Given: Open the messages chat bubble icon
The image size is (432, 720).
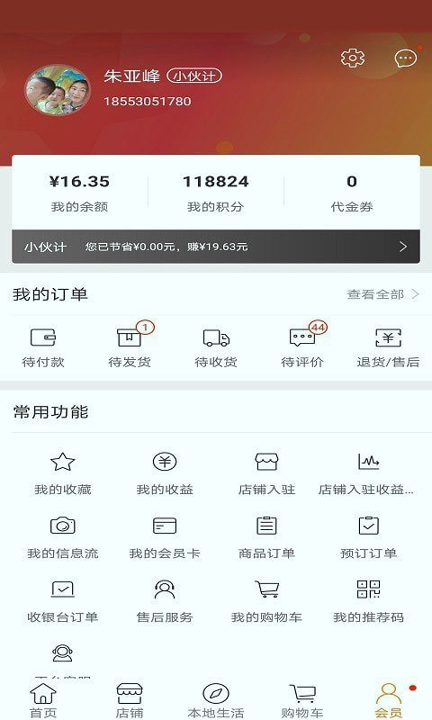Looking at the screenshot, I should tap(406, 58).
